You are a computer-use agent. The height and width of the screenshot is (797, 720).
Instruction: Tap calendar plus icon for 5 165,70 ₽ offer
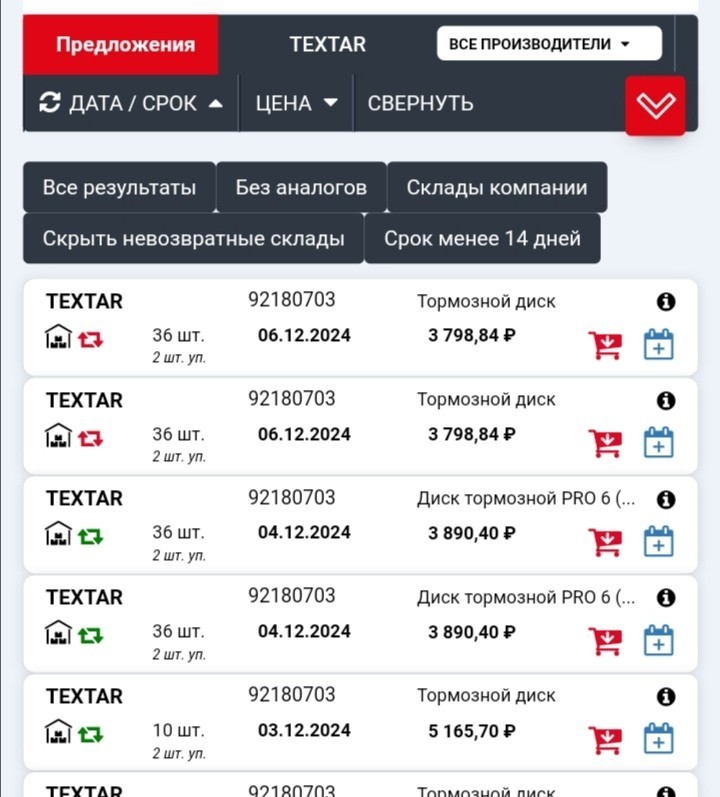tap(659, 738)
